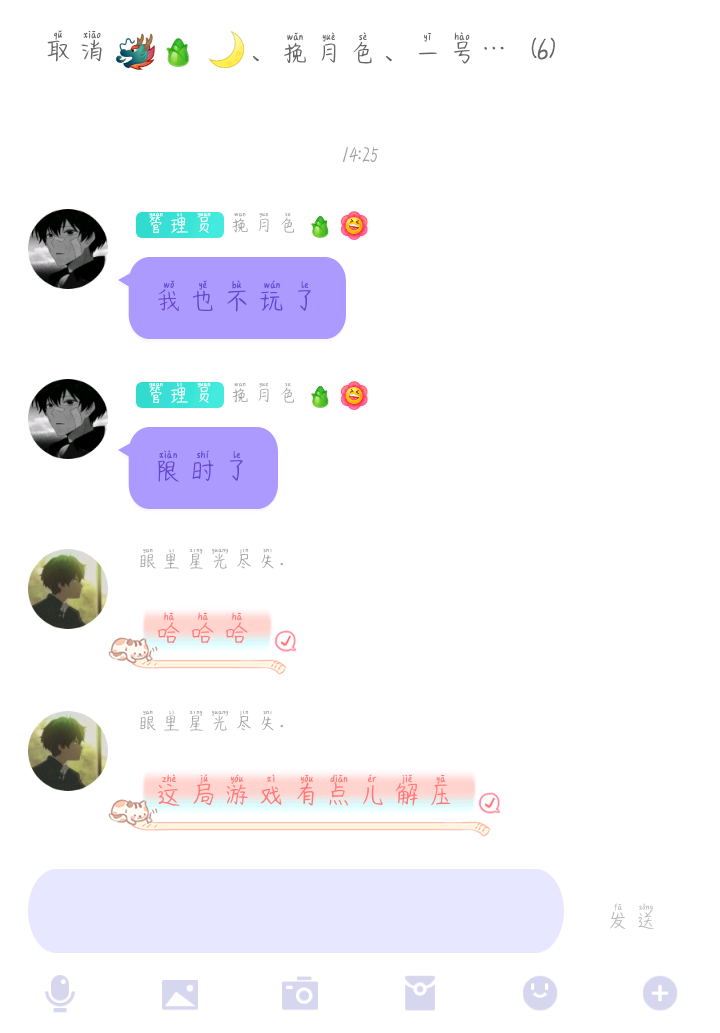
Task: Send the message with 发送
Action: (x=632, y=918)
